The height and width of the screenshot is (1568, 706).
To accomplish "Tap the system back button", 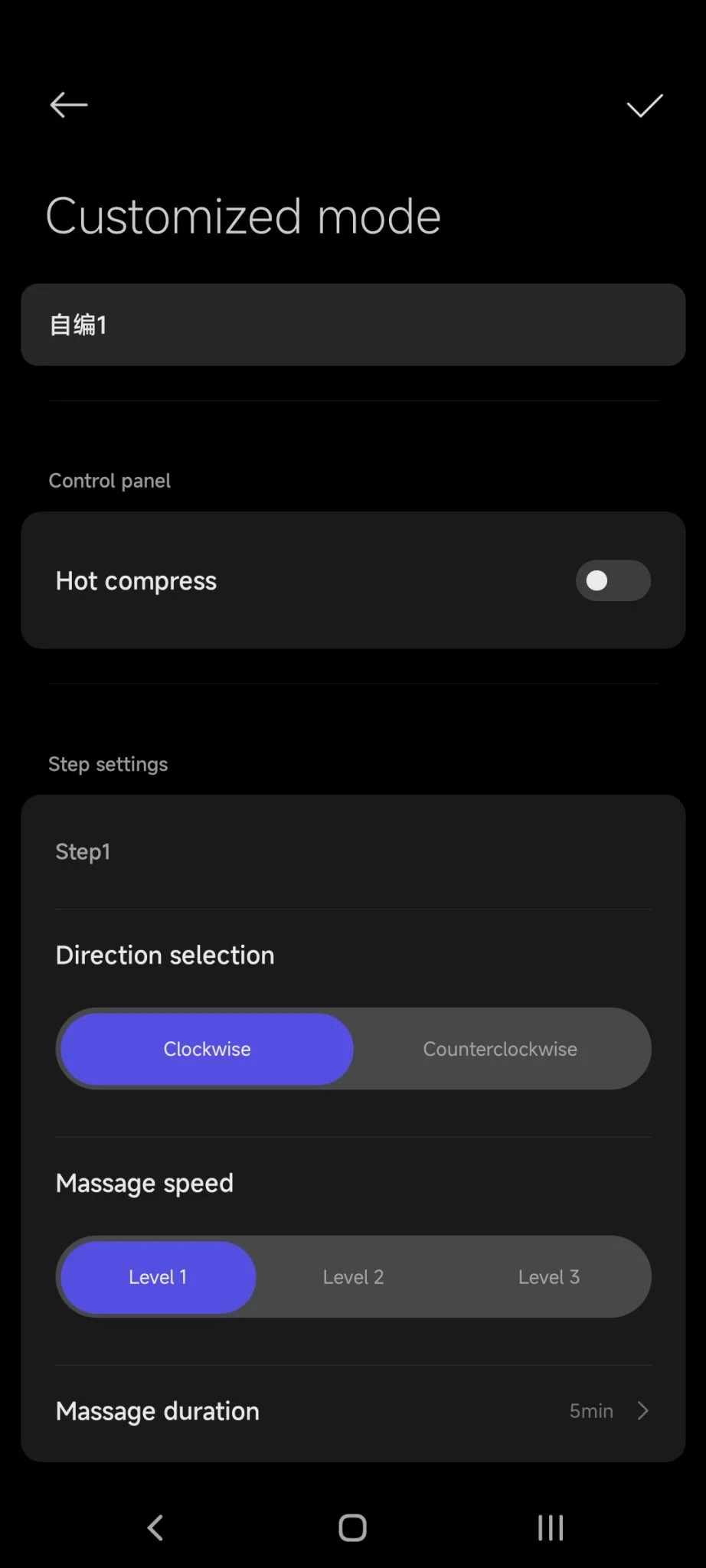I will pyautogui.click(x=155, y=1528).
